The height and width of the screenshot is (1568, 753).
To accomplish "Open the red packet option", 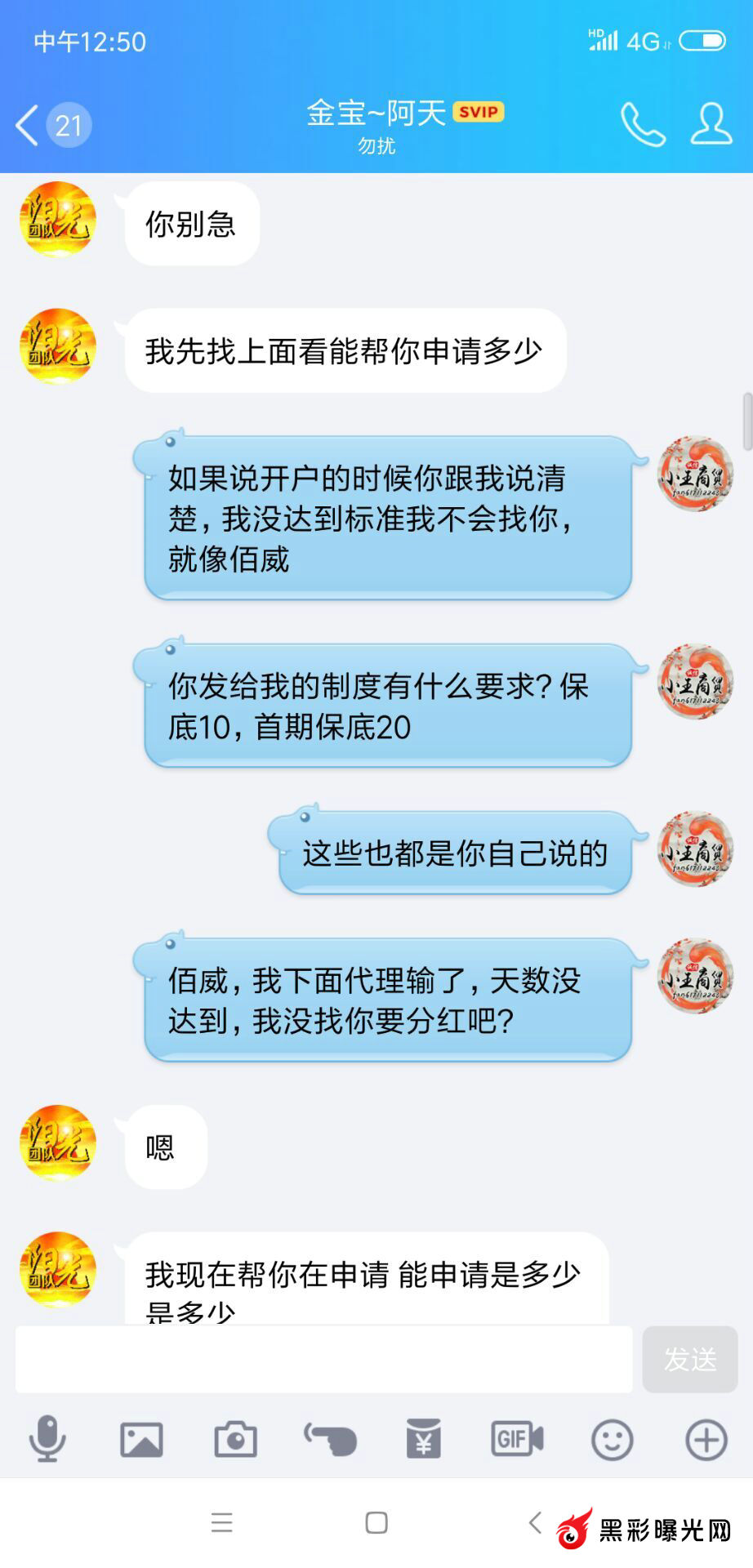I will (x=424, y=1439).
